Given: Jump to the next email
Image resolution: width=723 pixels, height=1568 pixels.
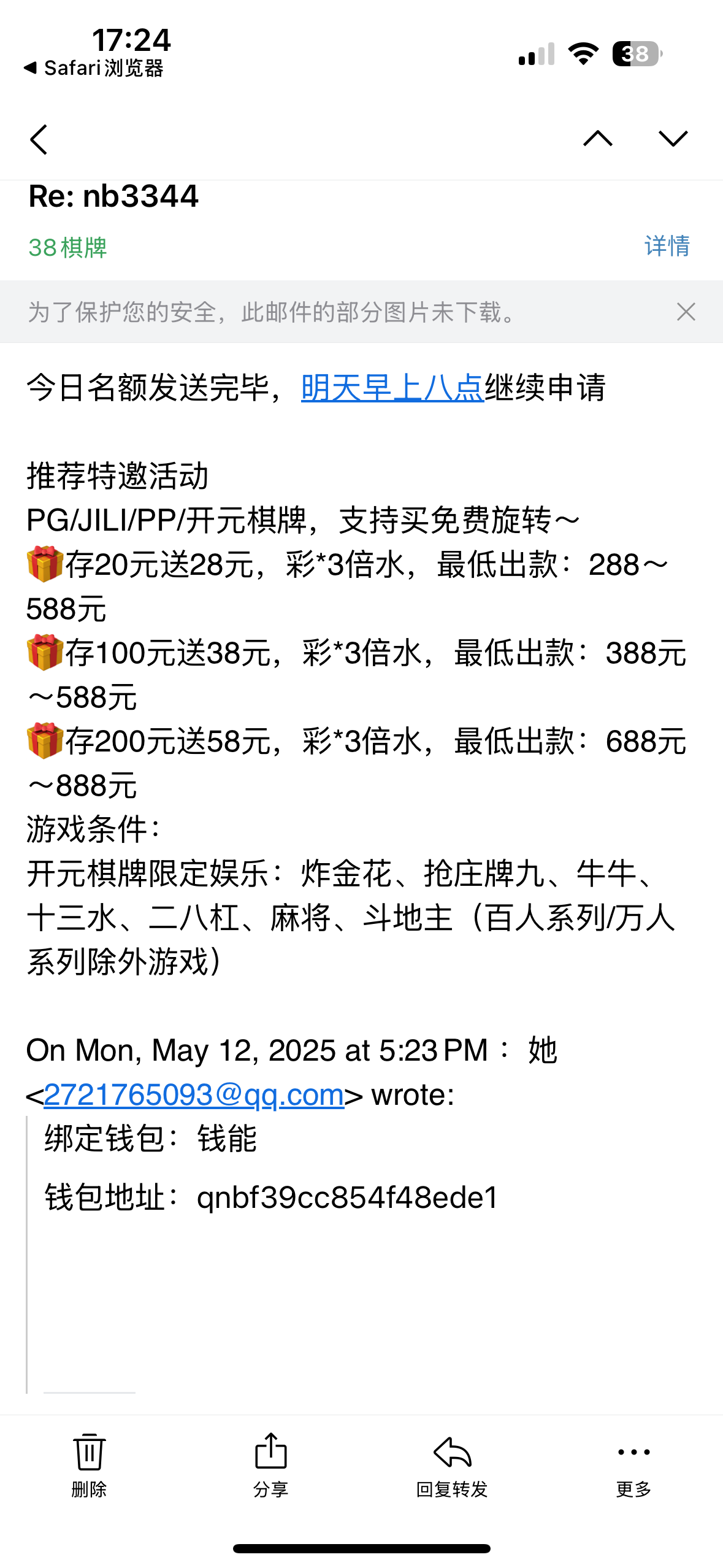Looking at the screenshot, I should point(673,139).
